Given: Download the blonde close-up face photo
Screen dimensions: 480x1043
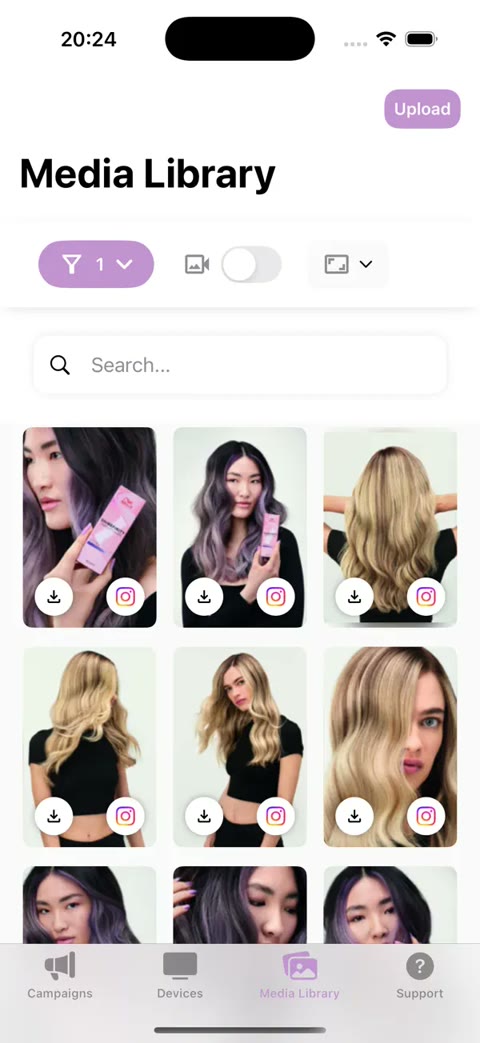Looking at the screenshot, I should click(x=354, y=816).
